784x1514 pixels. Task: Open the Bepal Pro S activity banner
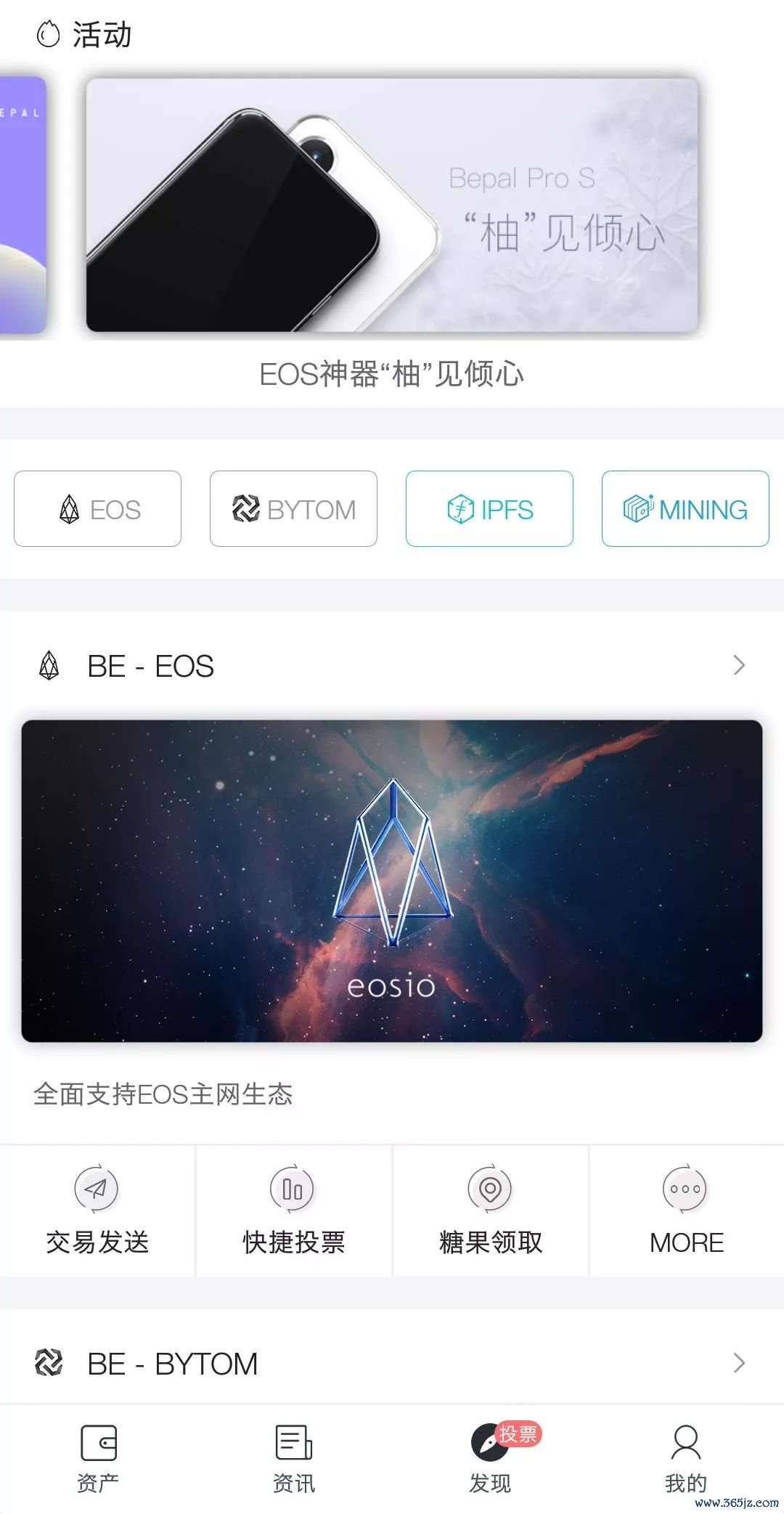[392, 205]
